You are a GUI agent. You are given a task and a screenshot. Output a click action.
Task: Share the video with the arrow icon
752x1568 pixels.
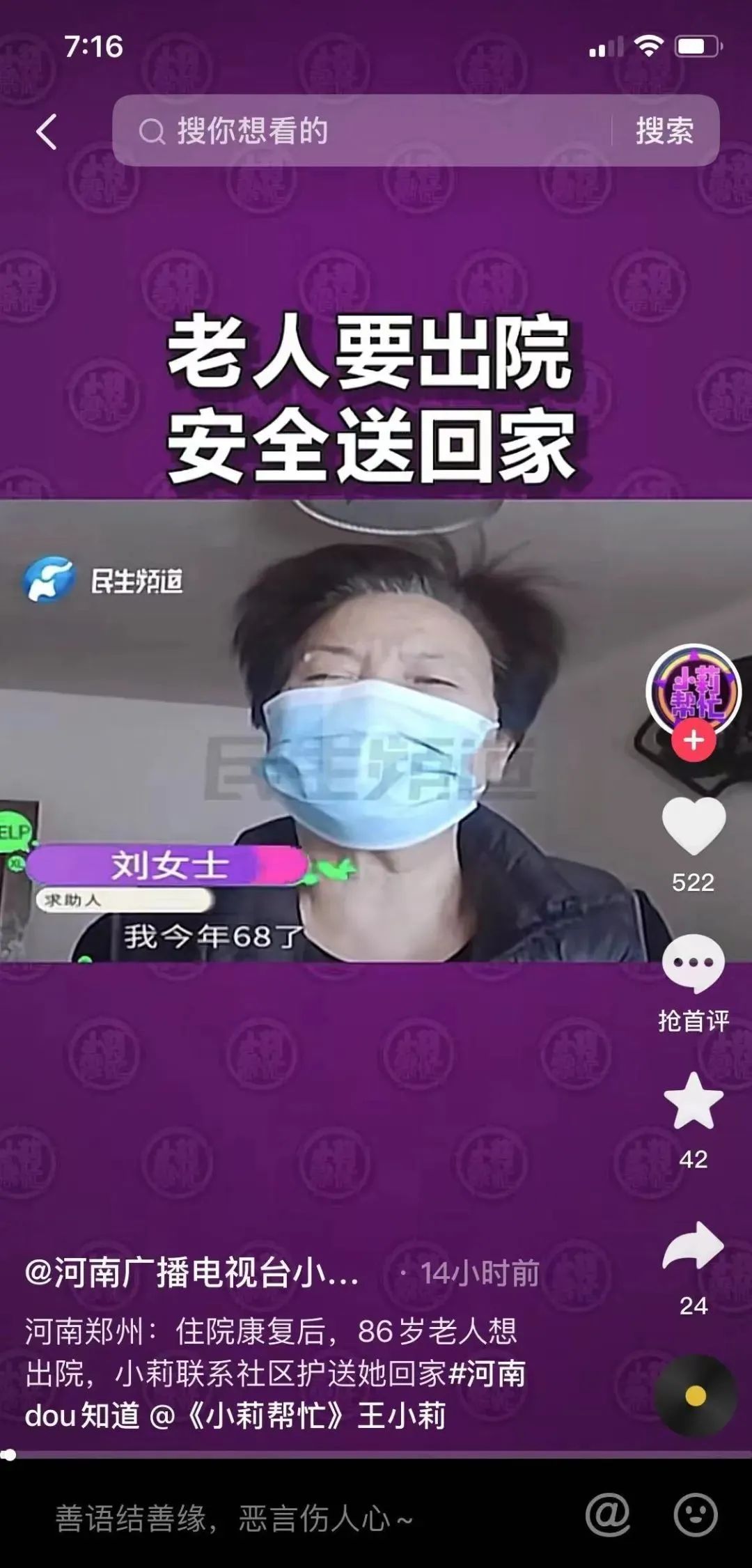pyautogui.click(x=694, y=1246)
